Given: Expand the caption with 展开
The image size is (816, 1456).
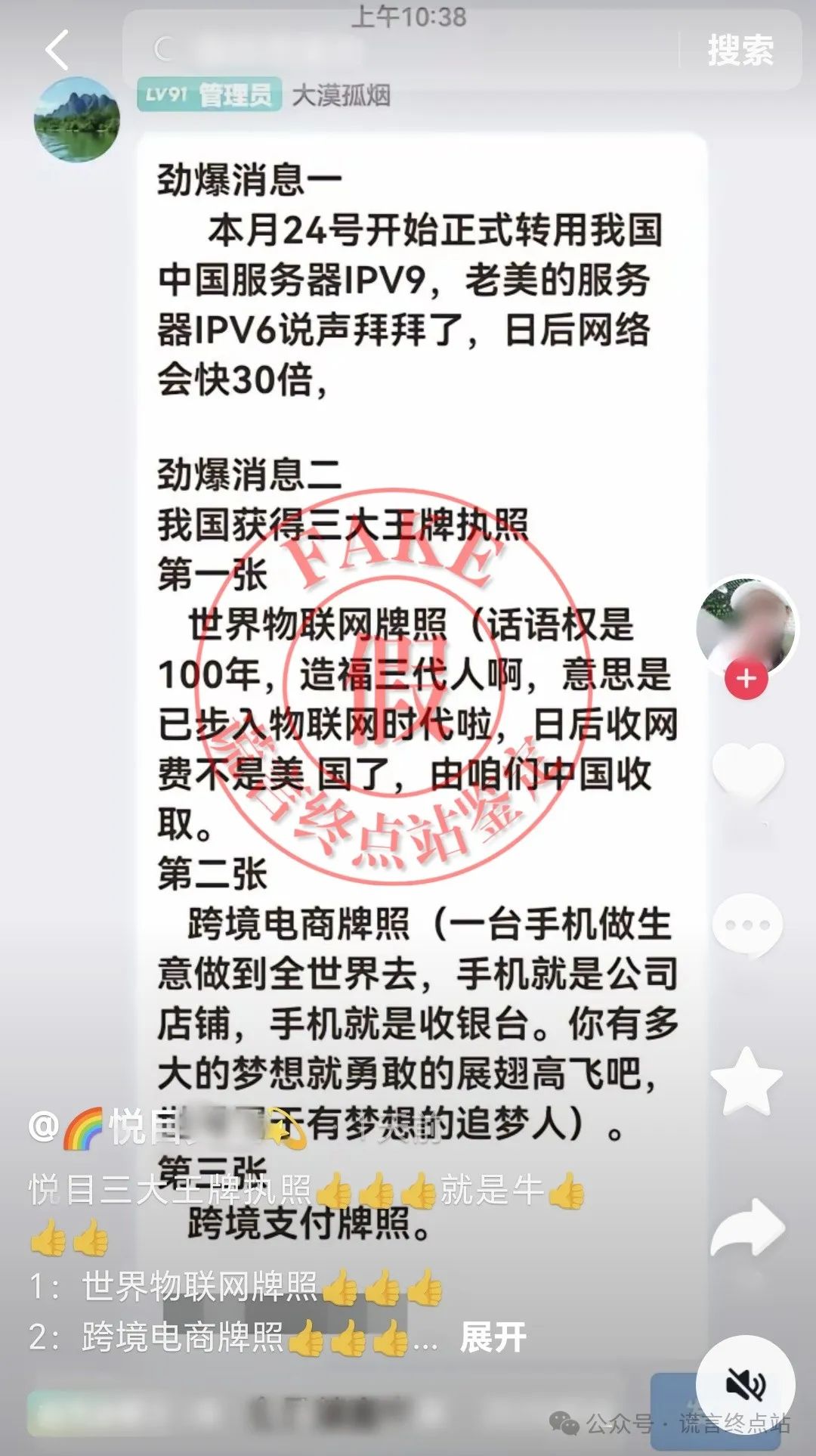Looking at the screenshot, I should point(493,1337).
